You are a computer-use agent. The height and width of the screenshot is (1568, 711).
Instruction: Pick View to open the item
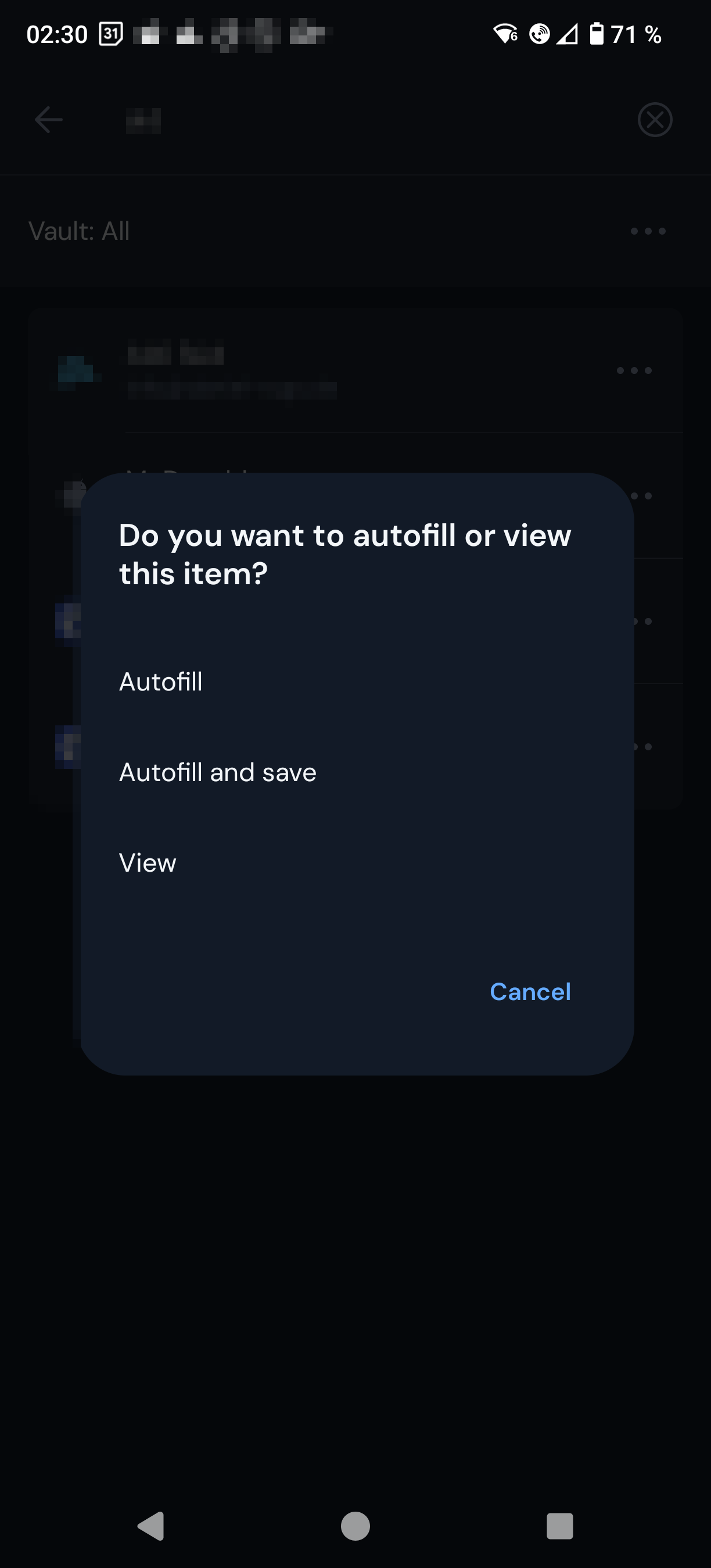(357, 862)
